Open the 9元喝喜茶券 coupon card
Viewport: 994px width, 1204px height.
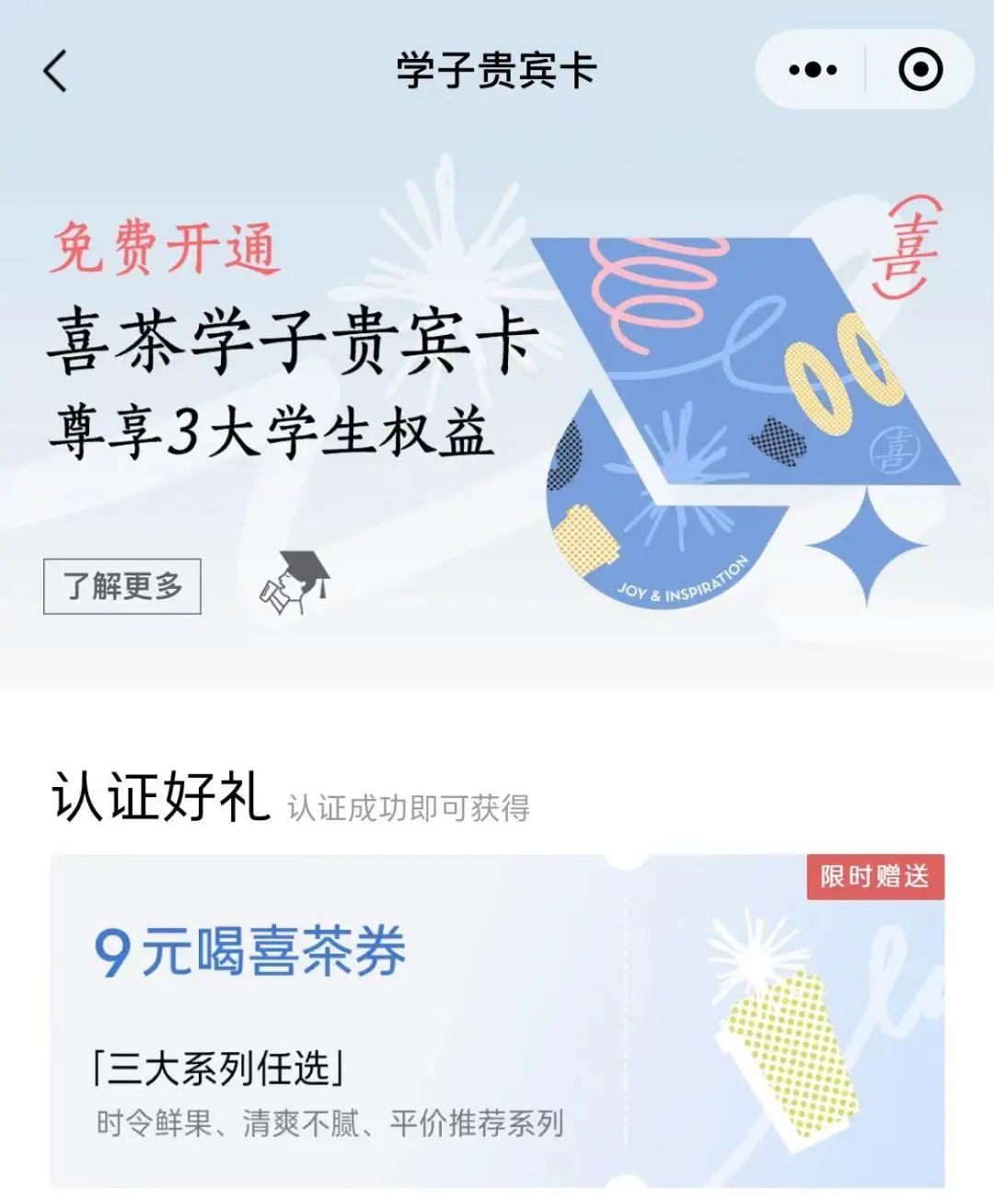pos(497,1022)
